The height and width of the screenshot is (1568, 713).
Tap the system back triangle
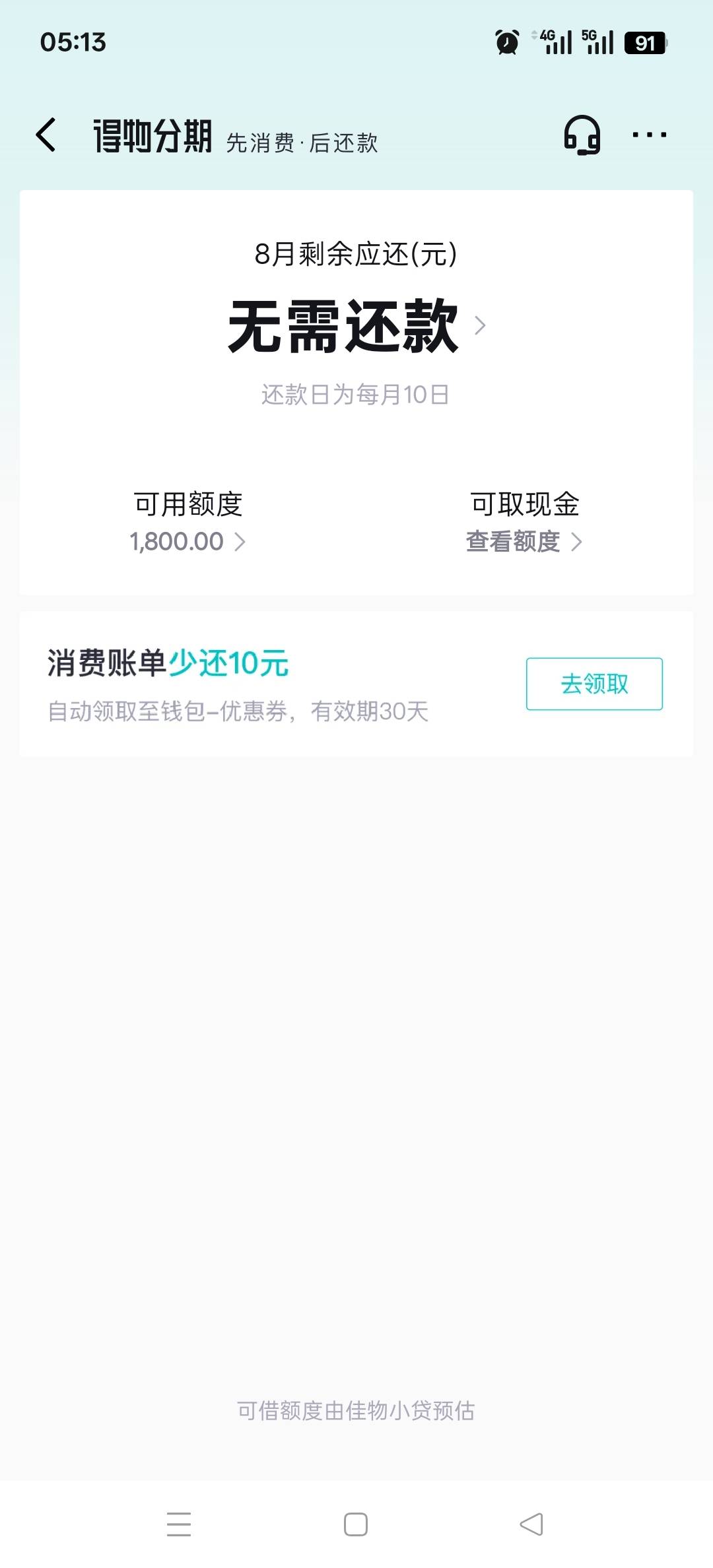(x=531, y=1524)
